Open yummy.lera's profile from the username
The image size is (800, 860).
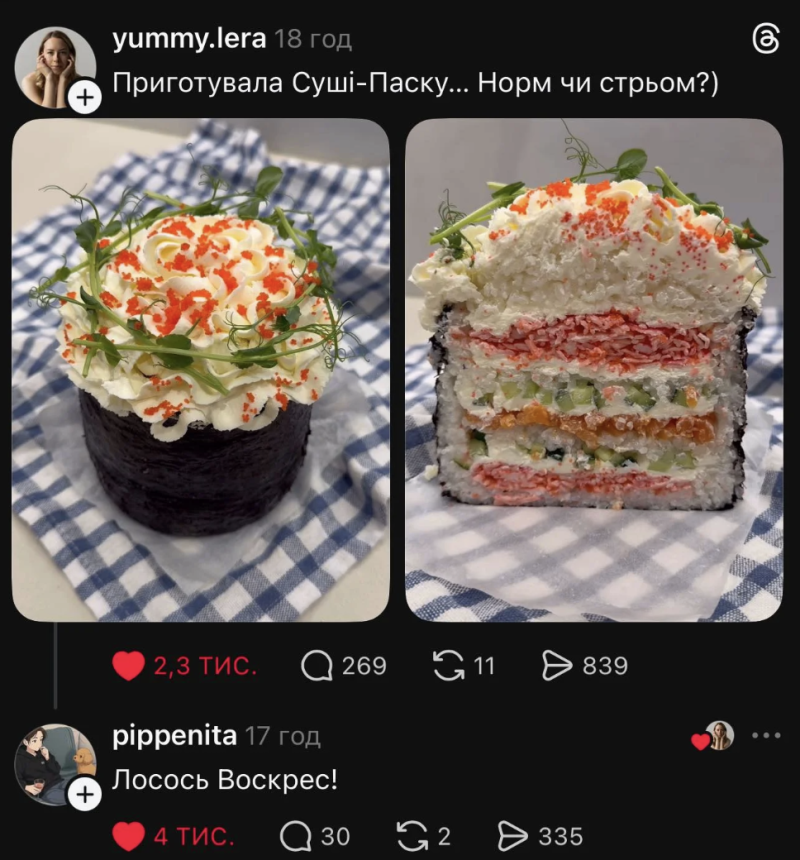[189, 39]
